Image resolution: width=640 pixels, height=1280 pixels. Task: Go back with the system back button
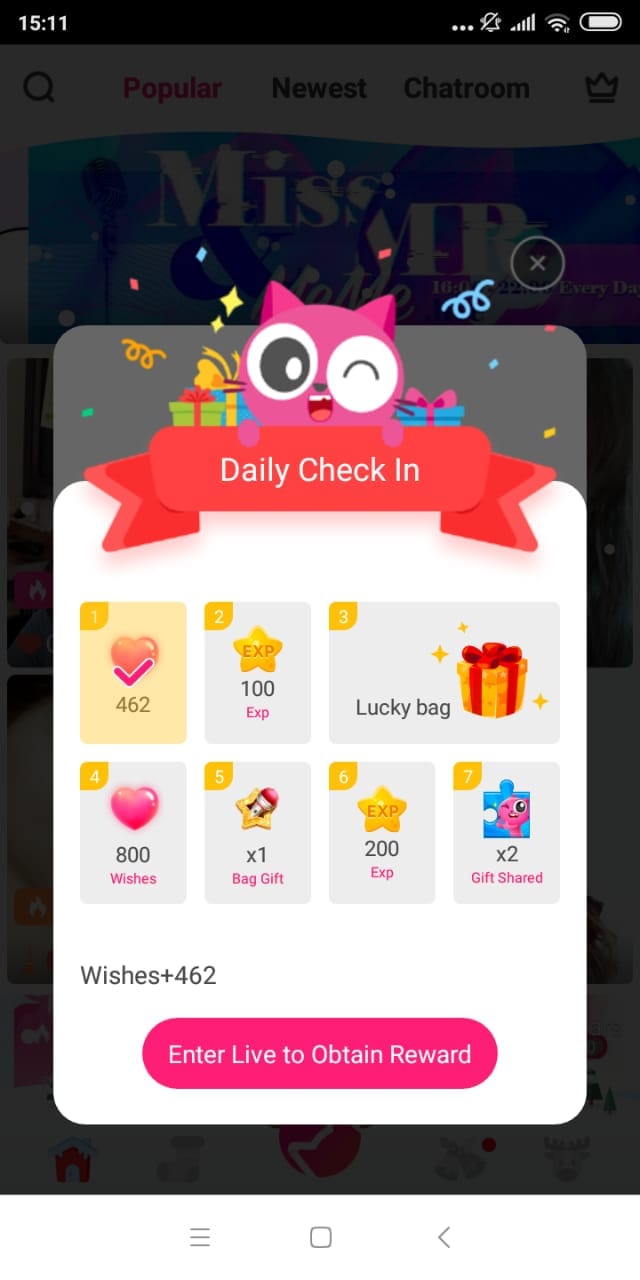(x=444, y=1237)
